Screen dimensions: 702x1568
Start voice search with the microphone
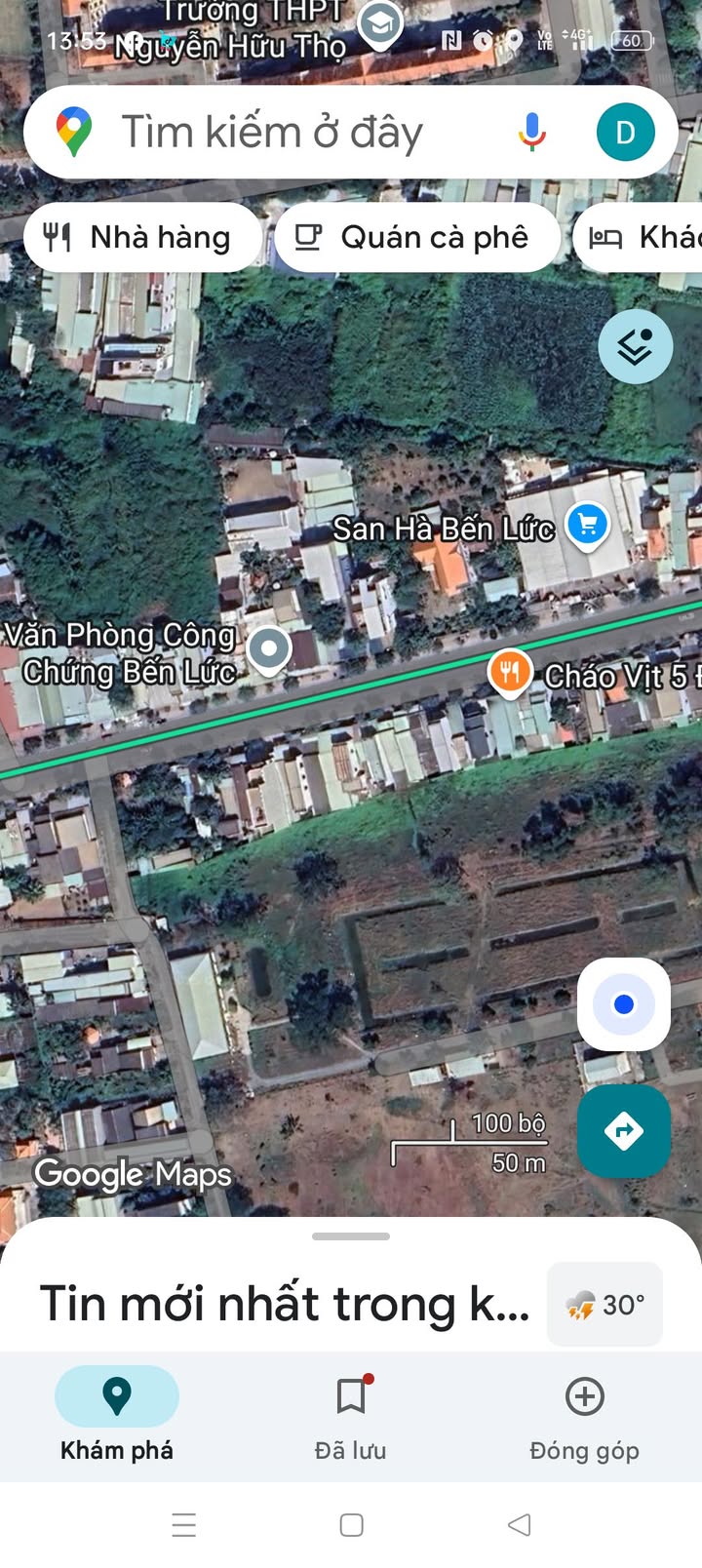(531, 133)
